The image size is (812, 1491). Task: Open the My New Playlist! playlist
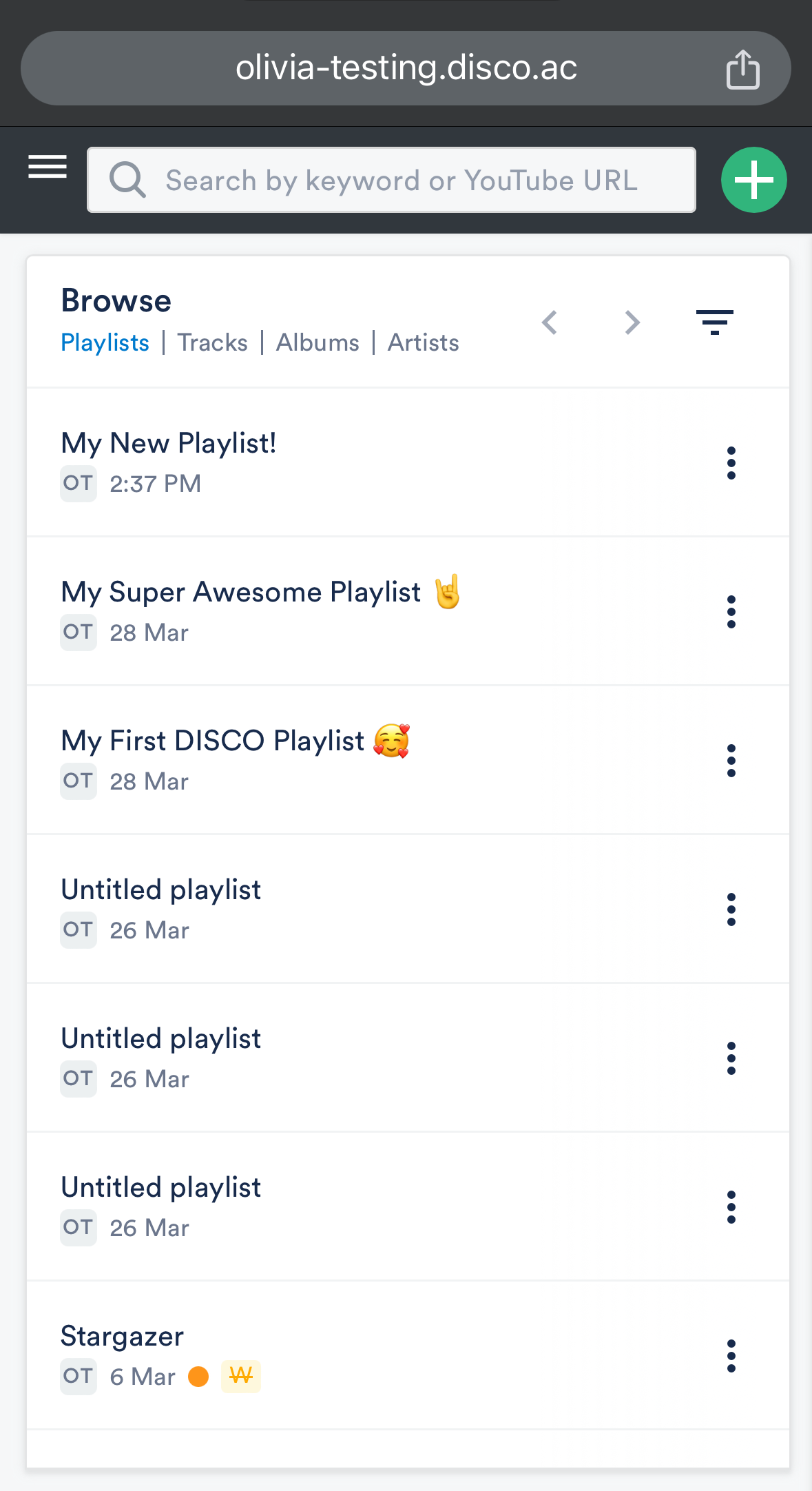[169, 443]
